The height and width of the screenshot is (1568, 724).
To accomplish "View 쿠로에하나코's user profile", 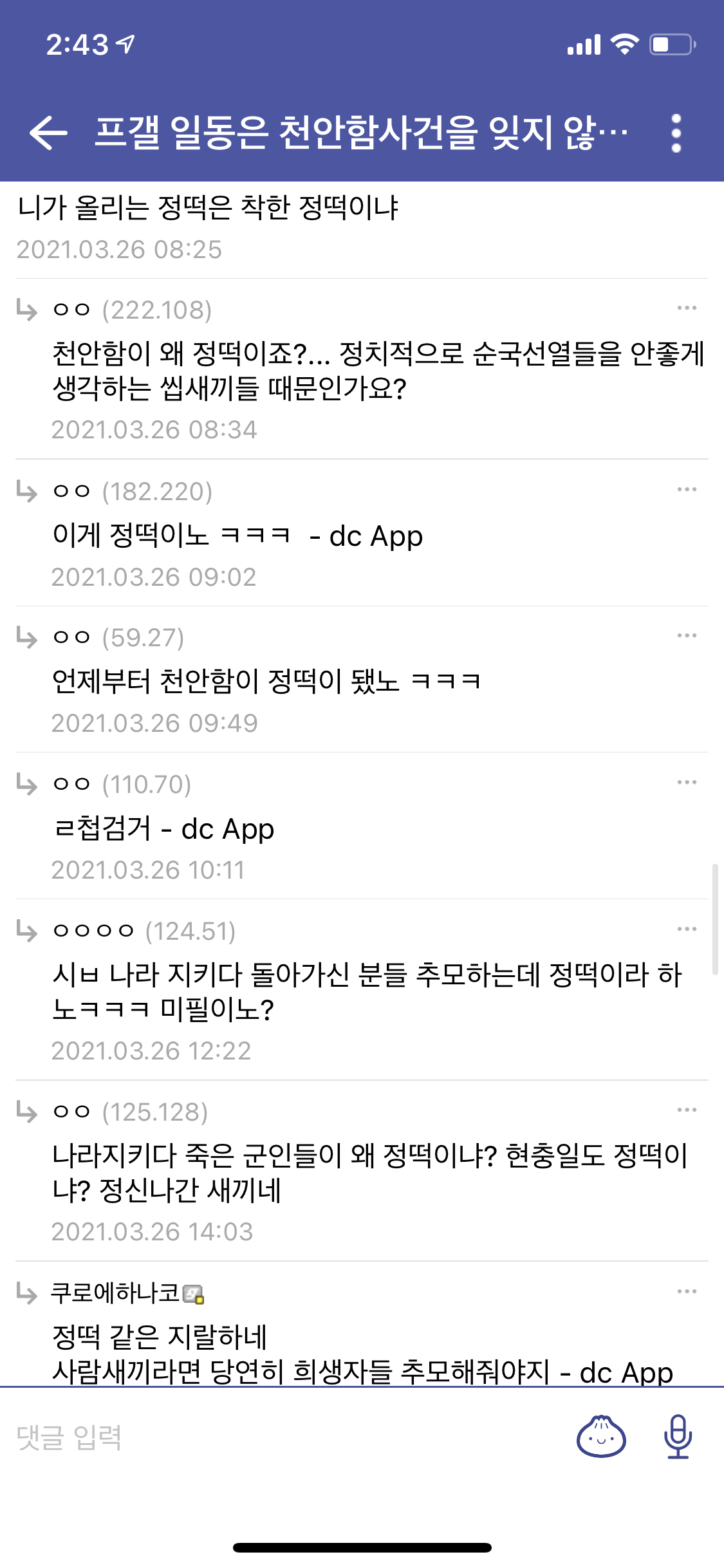I will click(116, 1293).
